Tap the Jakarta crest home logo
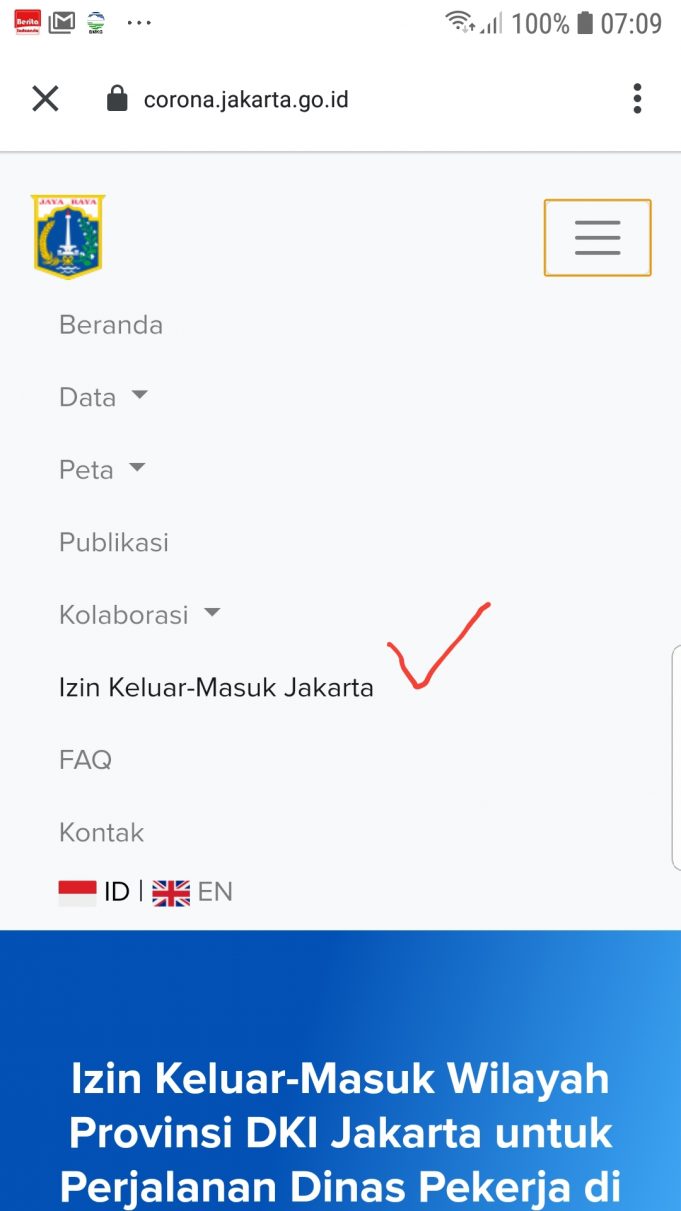The width and height of the screenshot is (681, 1211). pos(68,236)
